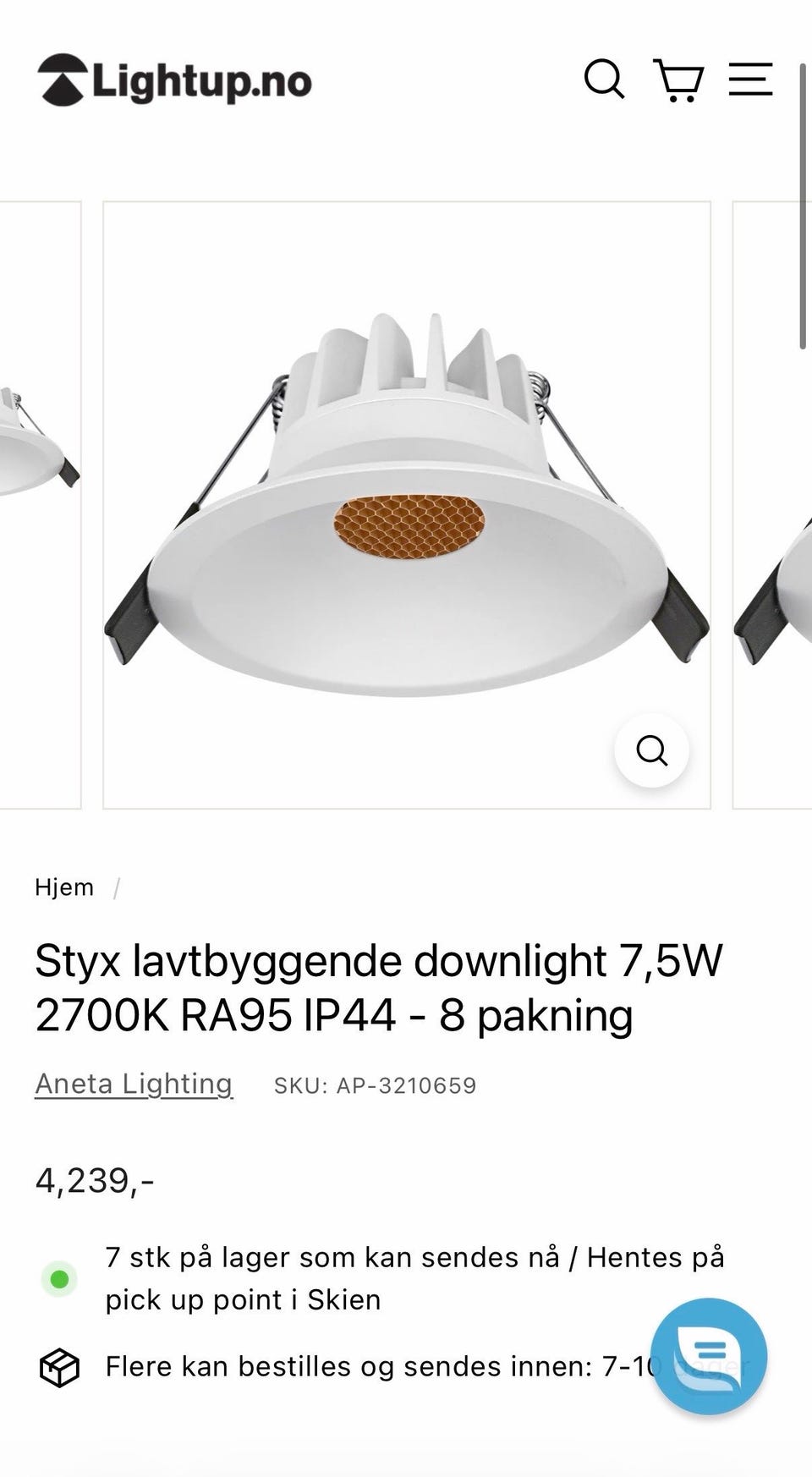Zoom the product image with magnifier button
812x1477 pixels.
(x=651, y=750)
